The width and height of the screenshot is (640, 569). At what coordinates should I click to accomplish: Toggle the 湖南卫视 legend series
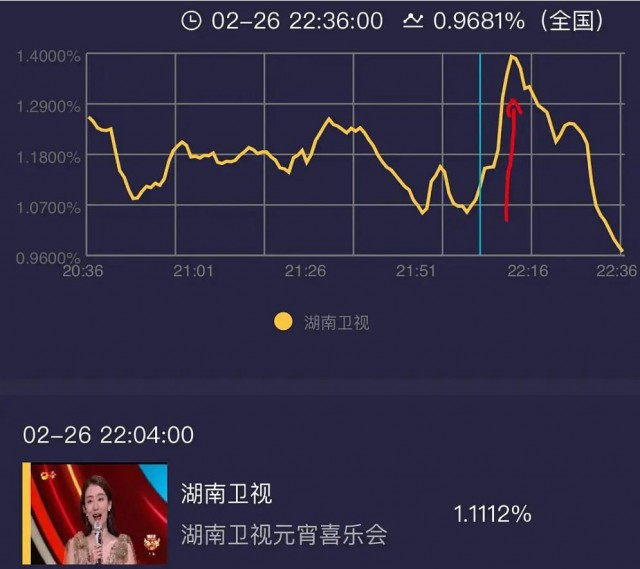(x=323, y=322)
